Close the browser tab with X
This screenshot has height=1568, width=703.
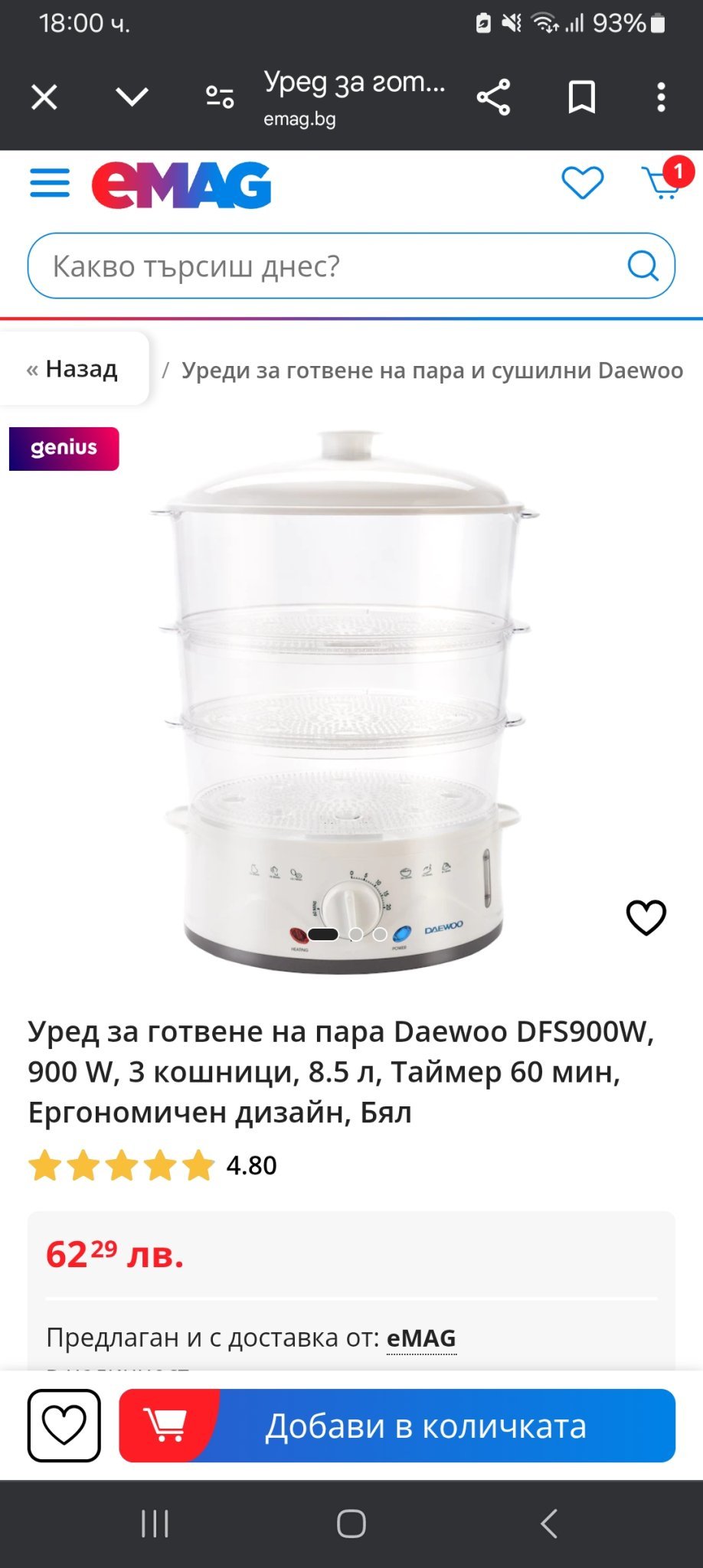(44, 97)
